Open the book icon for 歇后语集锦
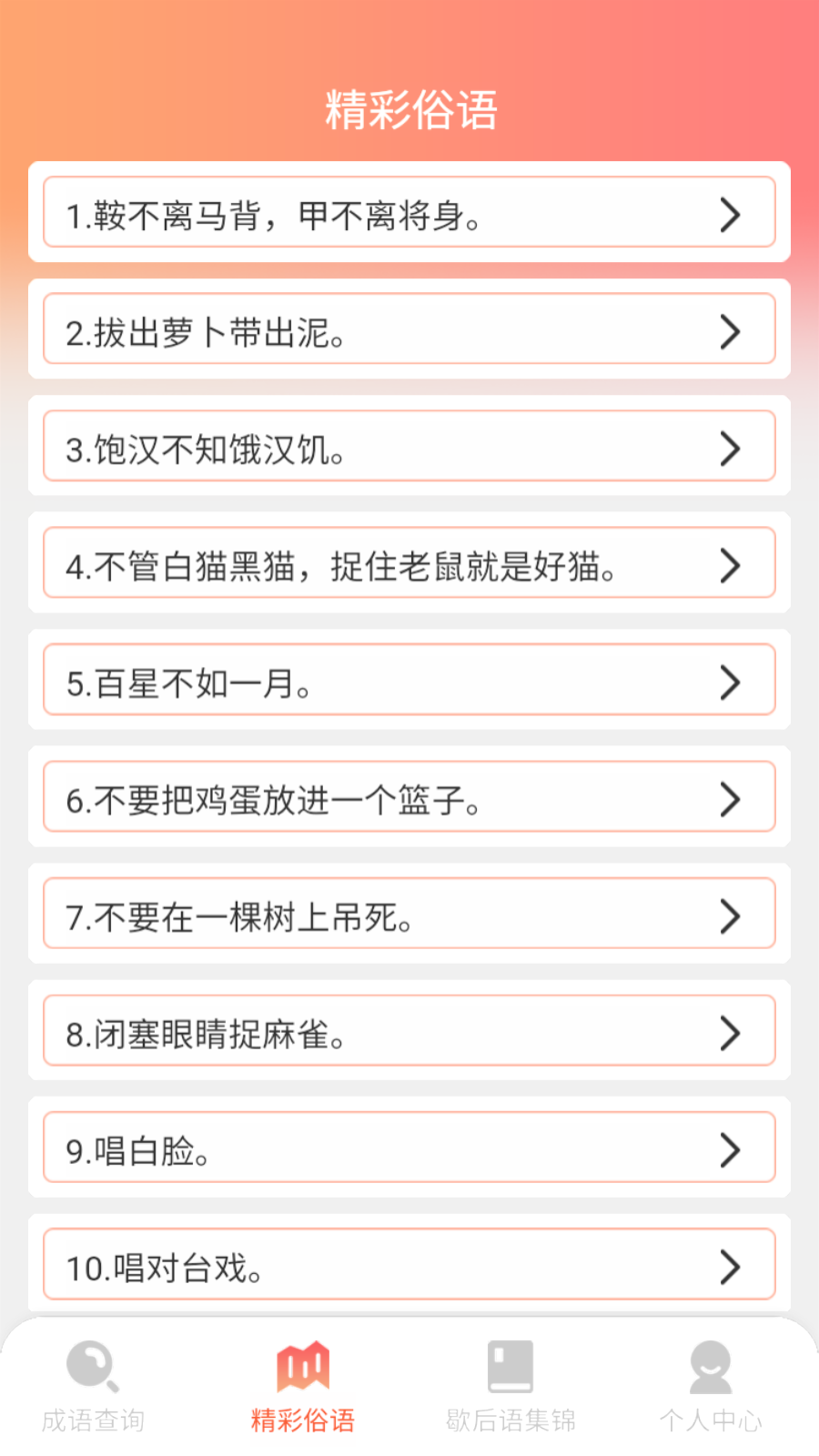The width and height of the screenshot is (819, 1456). click(x=511, y=1365)
